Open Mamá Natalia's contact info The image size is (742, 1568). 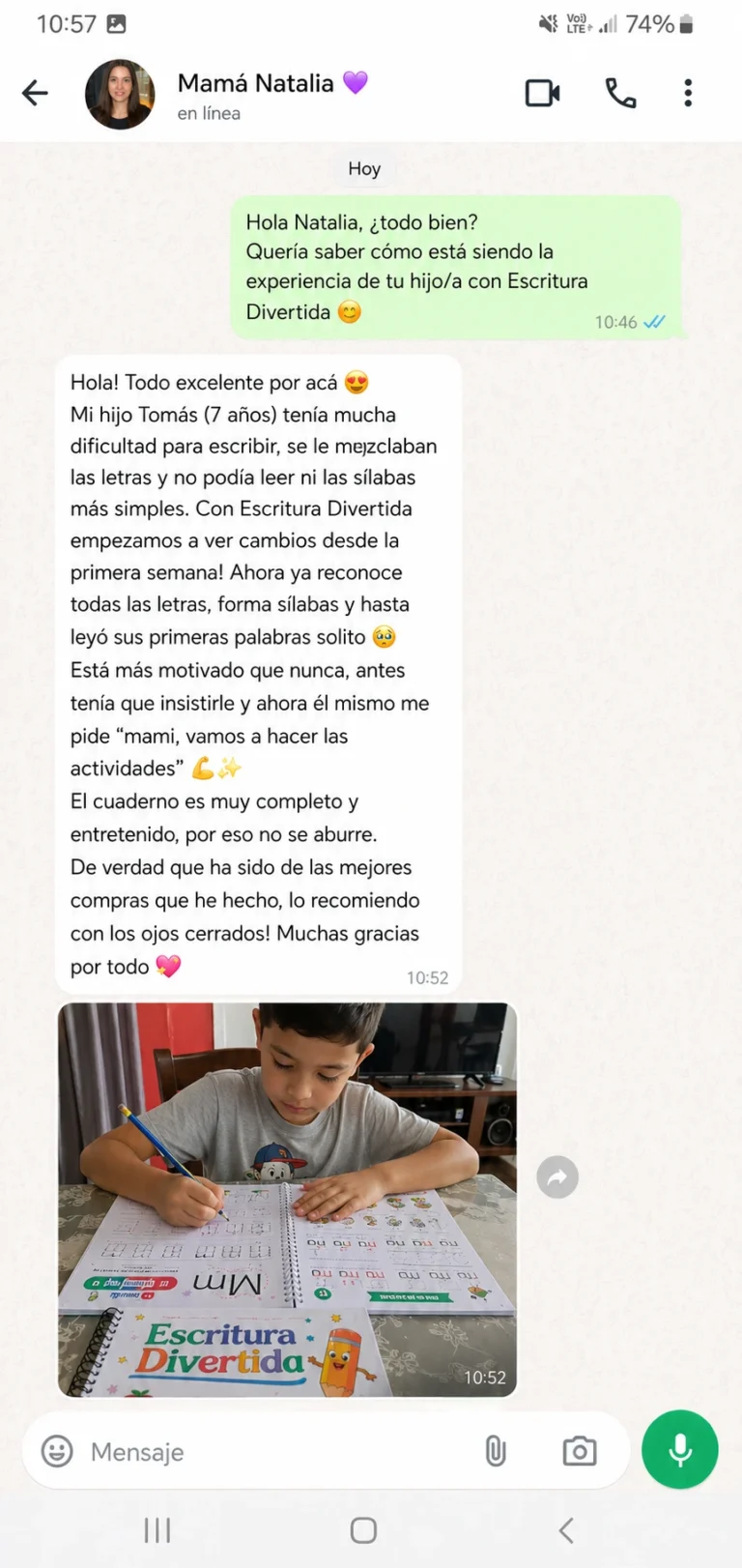tap(272, 95)
